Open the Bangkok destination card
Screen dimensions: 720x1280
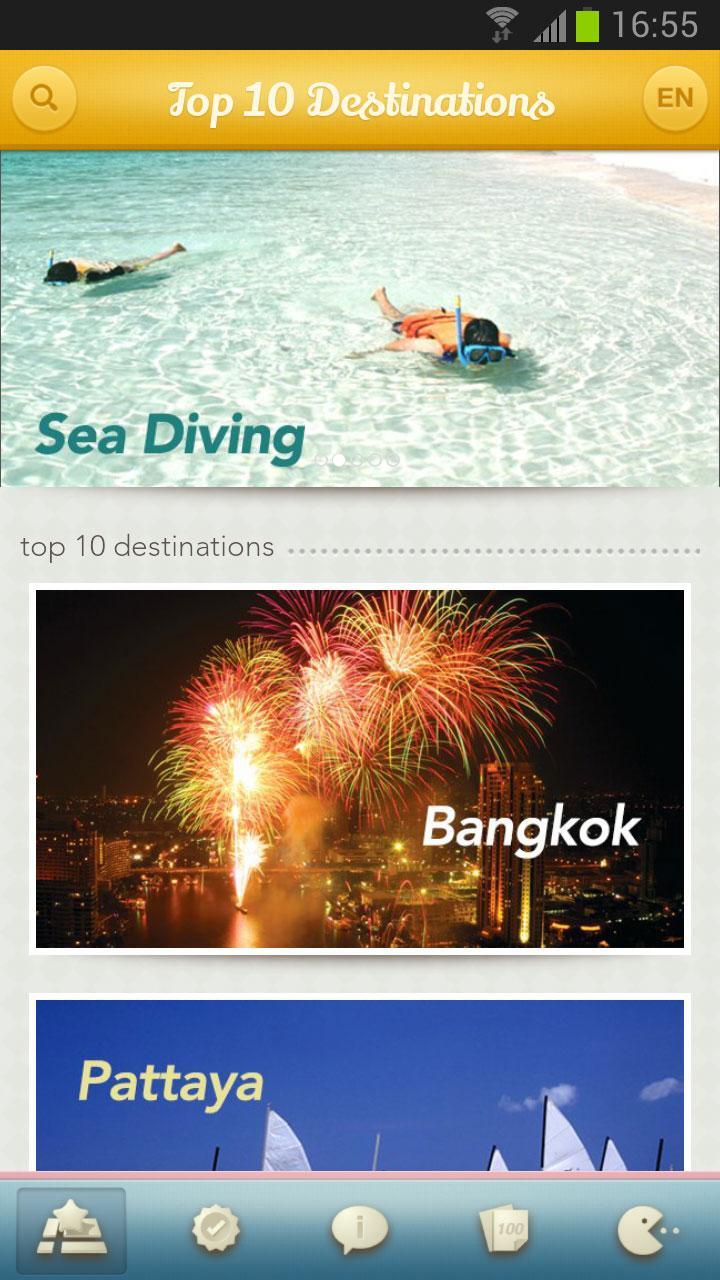click(x=360, y=768)
